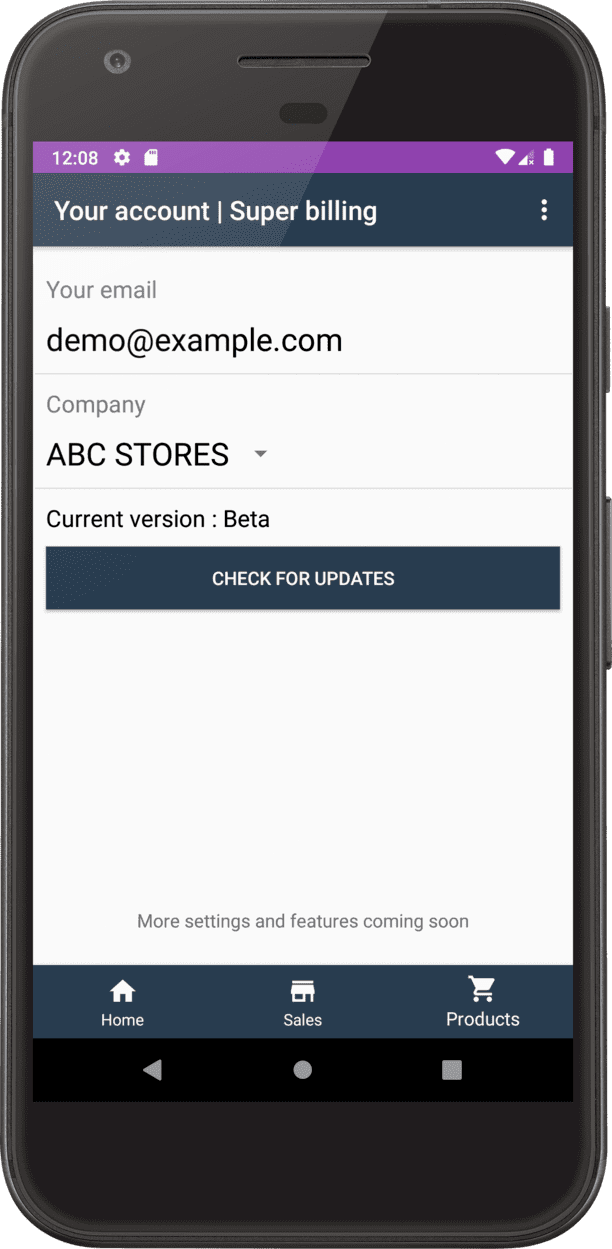Expand the ABC STORES company dropdown
Image resolution: width=612 pixels, height=1249 pixels.
point(158,455)
